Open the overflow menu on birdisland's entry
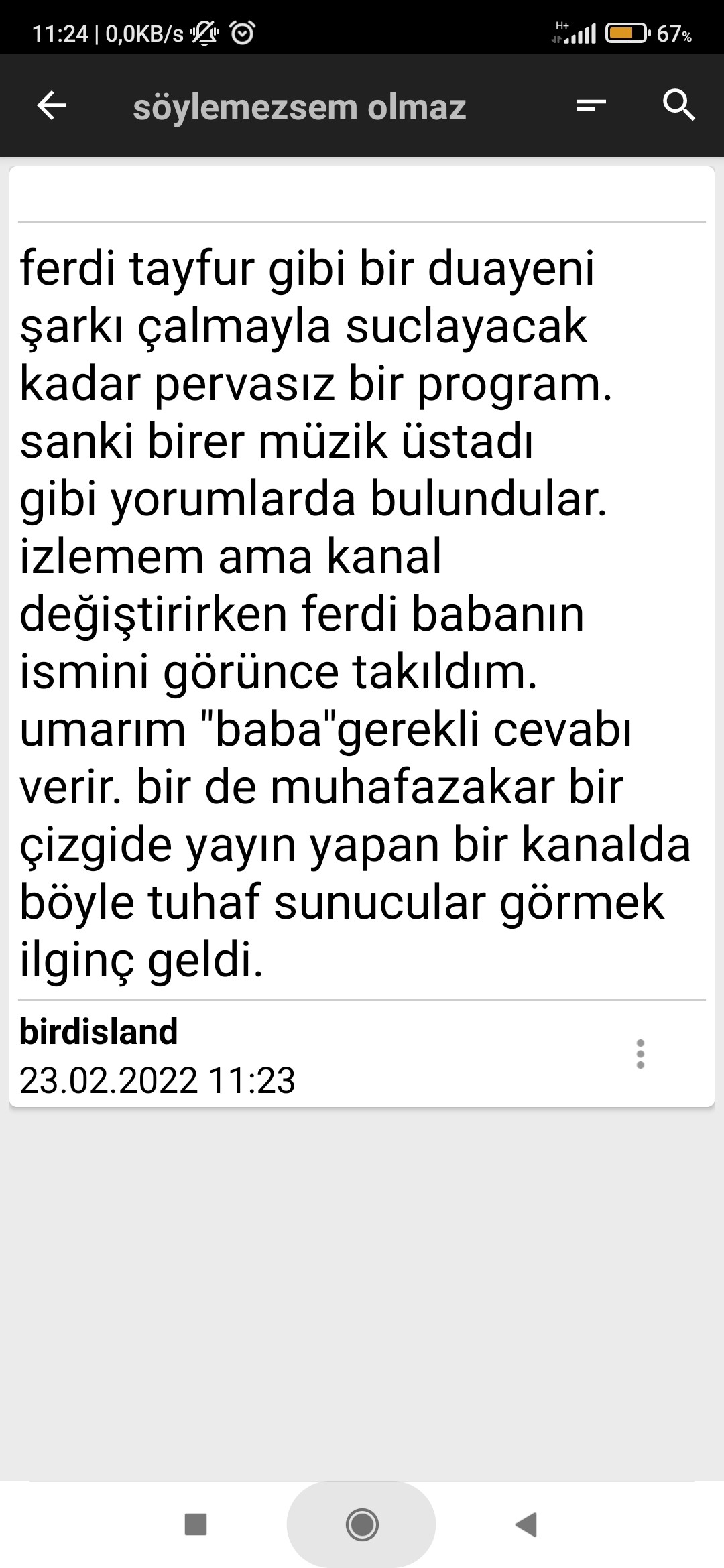Viewport: 724px width, 1568px height. click(x=640, y=1054)
